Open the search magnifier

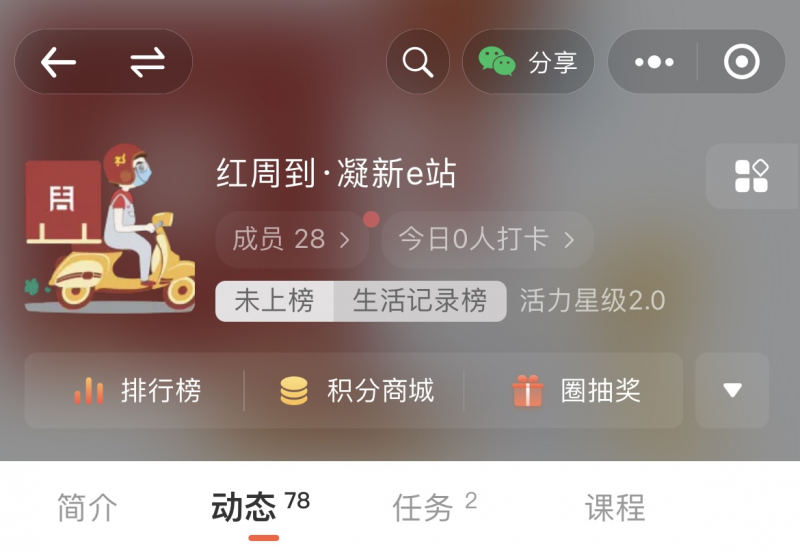tap(417, 62)
